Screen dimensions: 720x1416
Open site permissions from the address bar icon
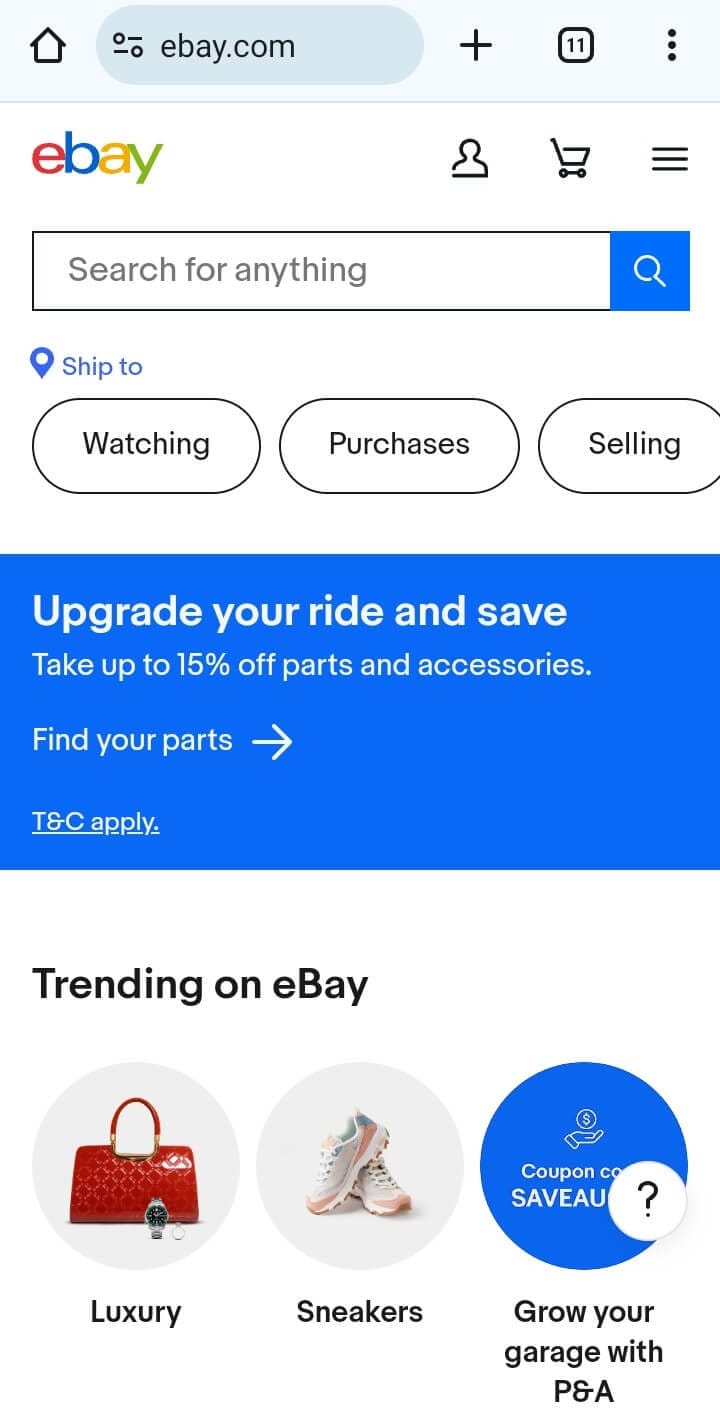click(128, 45)
